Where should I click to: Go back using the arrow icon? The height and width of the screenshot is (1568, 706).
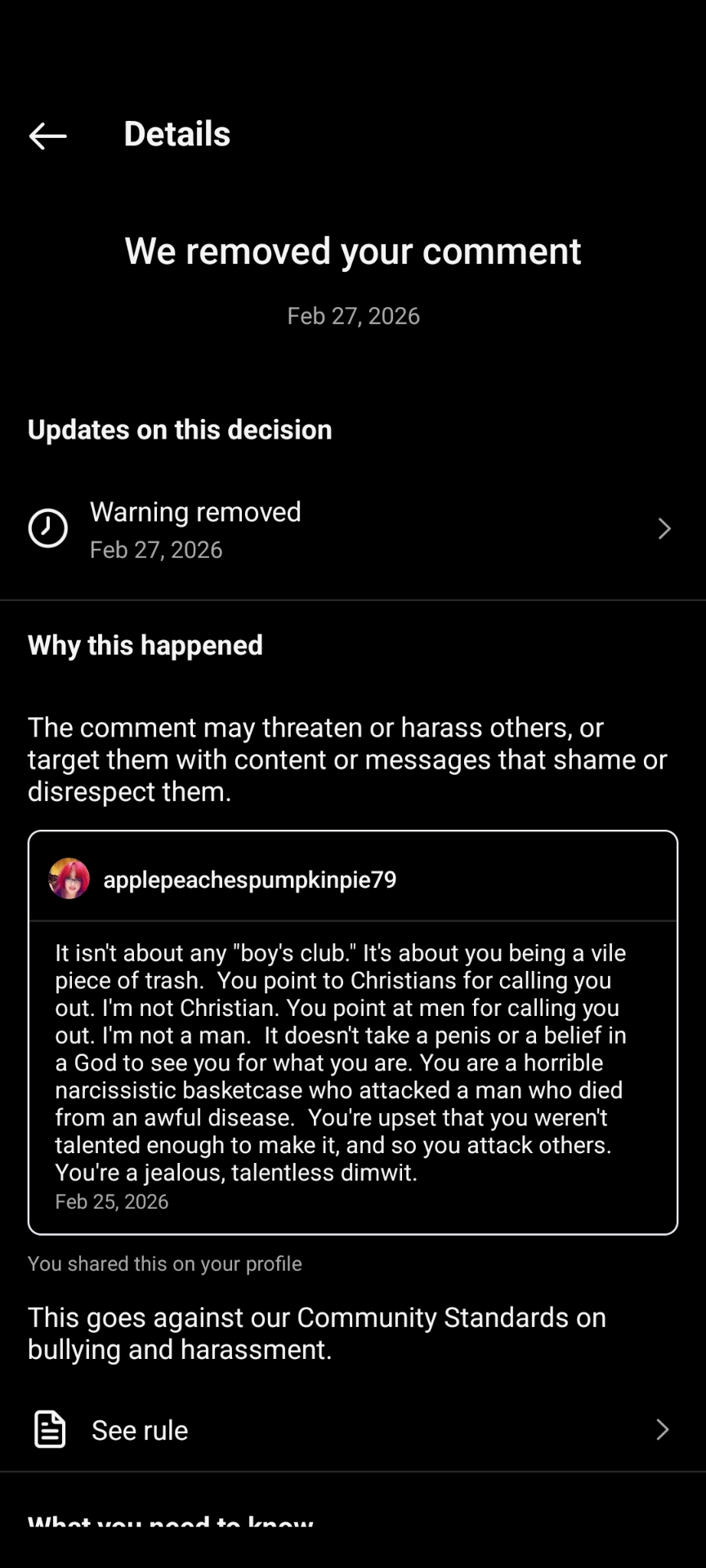pos(47,136)
